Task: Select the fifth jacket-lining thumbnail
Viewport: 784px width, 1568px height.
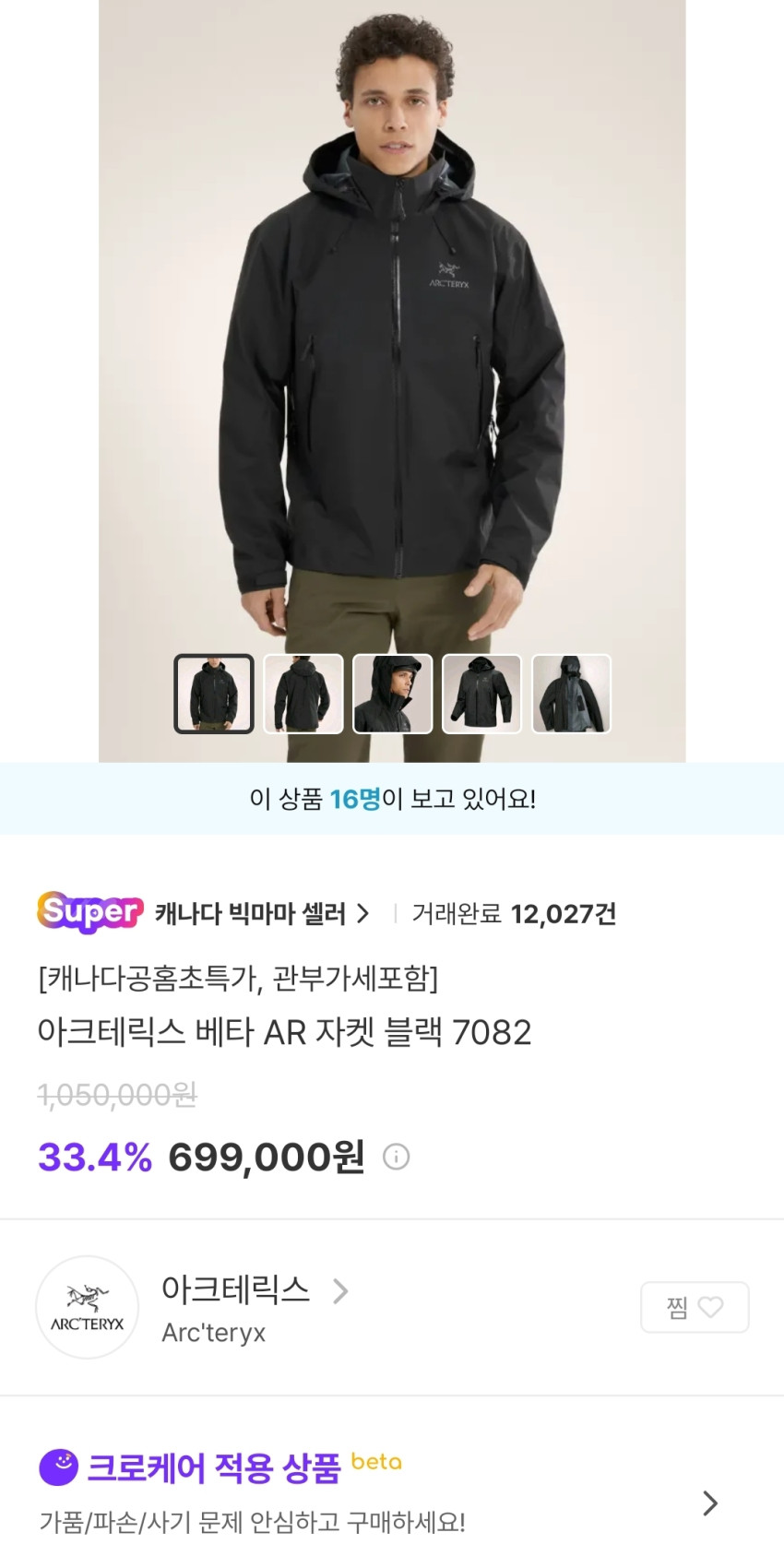Action: point(571,694)
